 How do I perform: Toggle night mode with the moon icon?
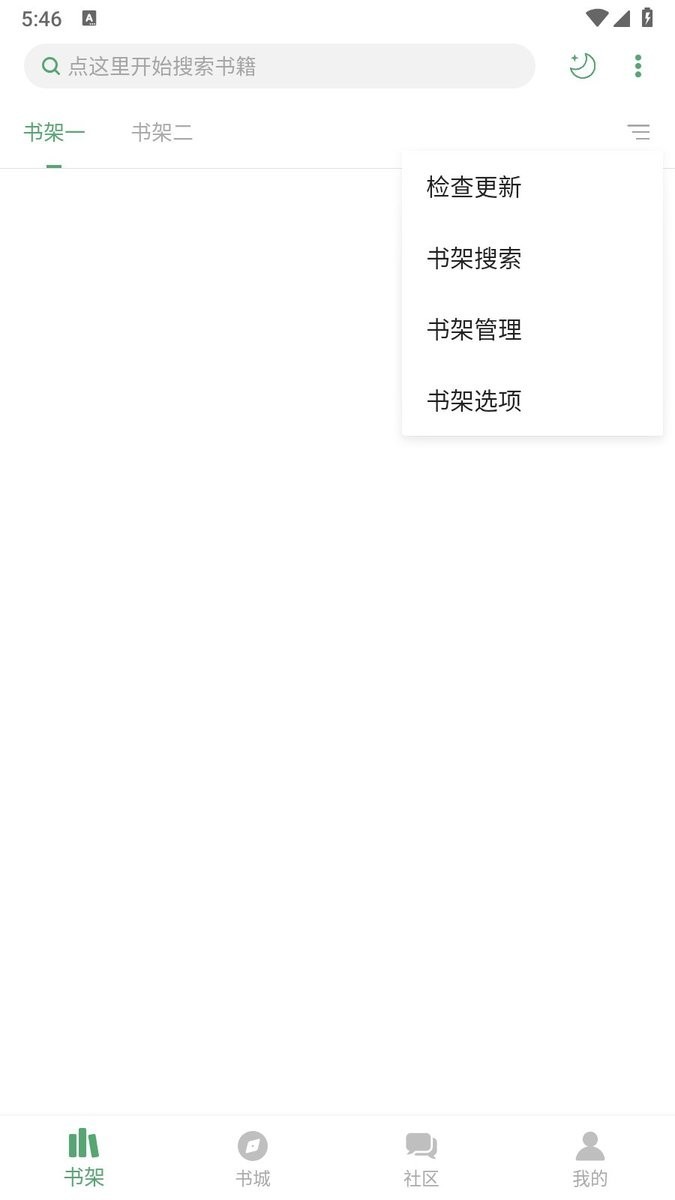pos(582,66)
